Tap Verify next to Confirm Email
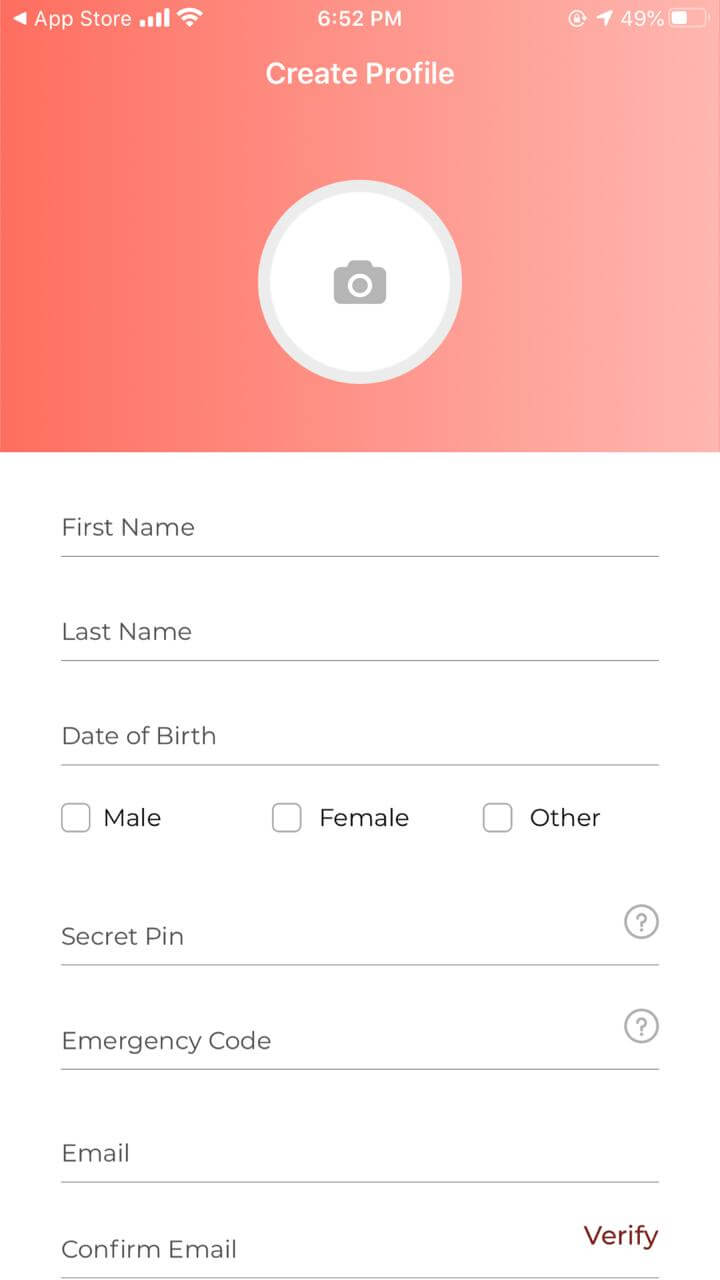Viewport: 720px width, 1280px height. pyautogui.click(x=621, y=1236)
